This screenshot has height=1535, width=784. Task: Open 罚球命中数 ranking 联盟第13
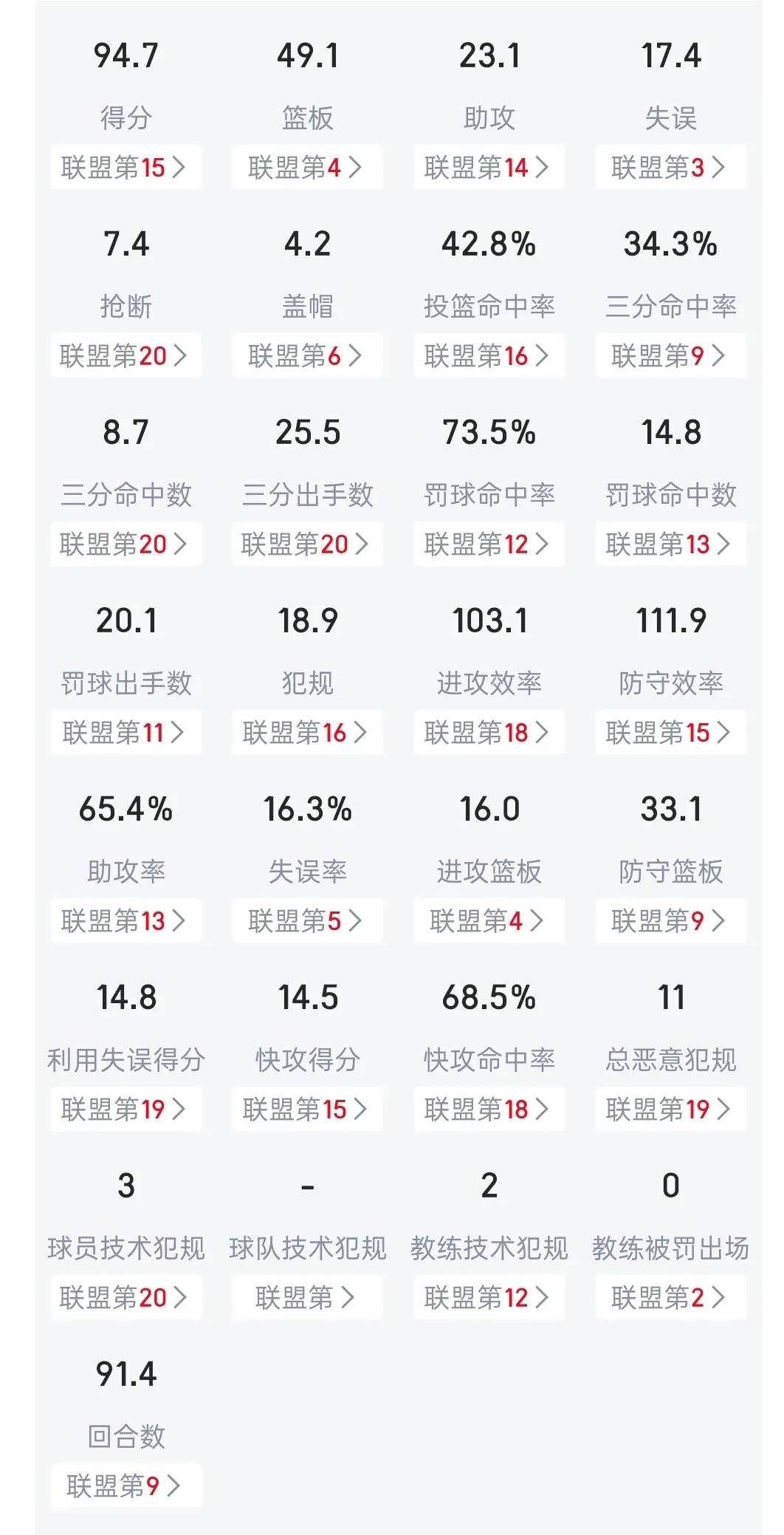pos(670,544)
